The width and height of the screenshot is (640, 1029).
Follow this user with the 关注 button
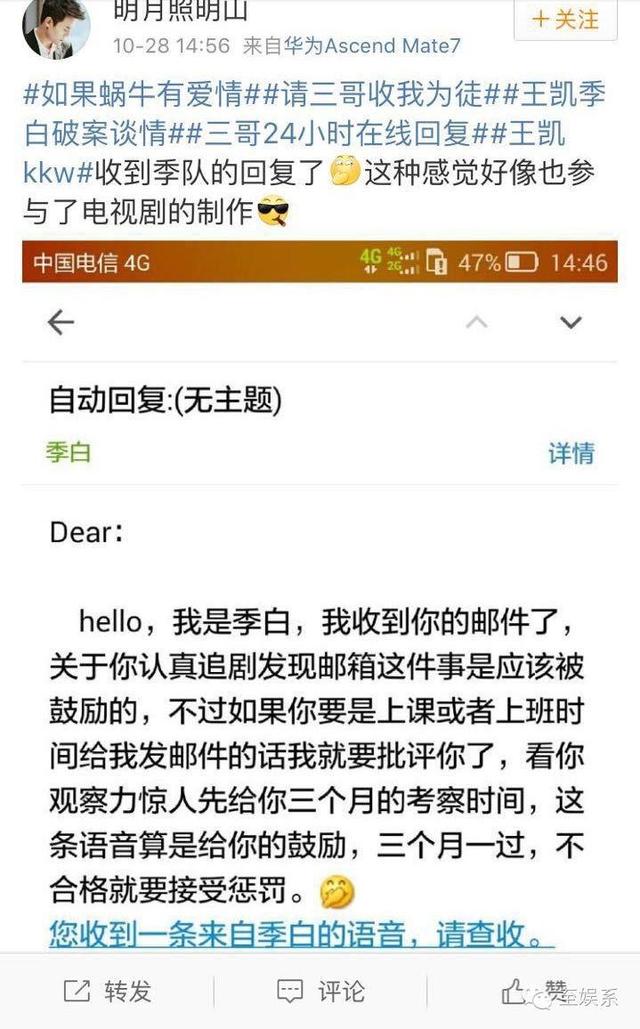pos(565,20)
